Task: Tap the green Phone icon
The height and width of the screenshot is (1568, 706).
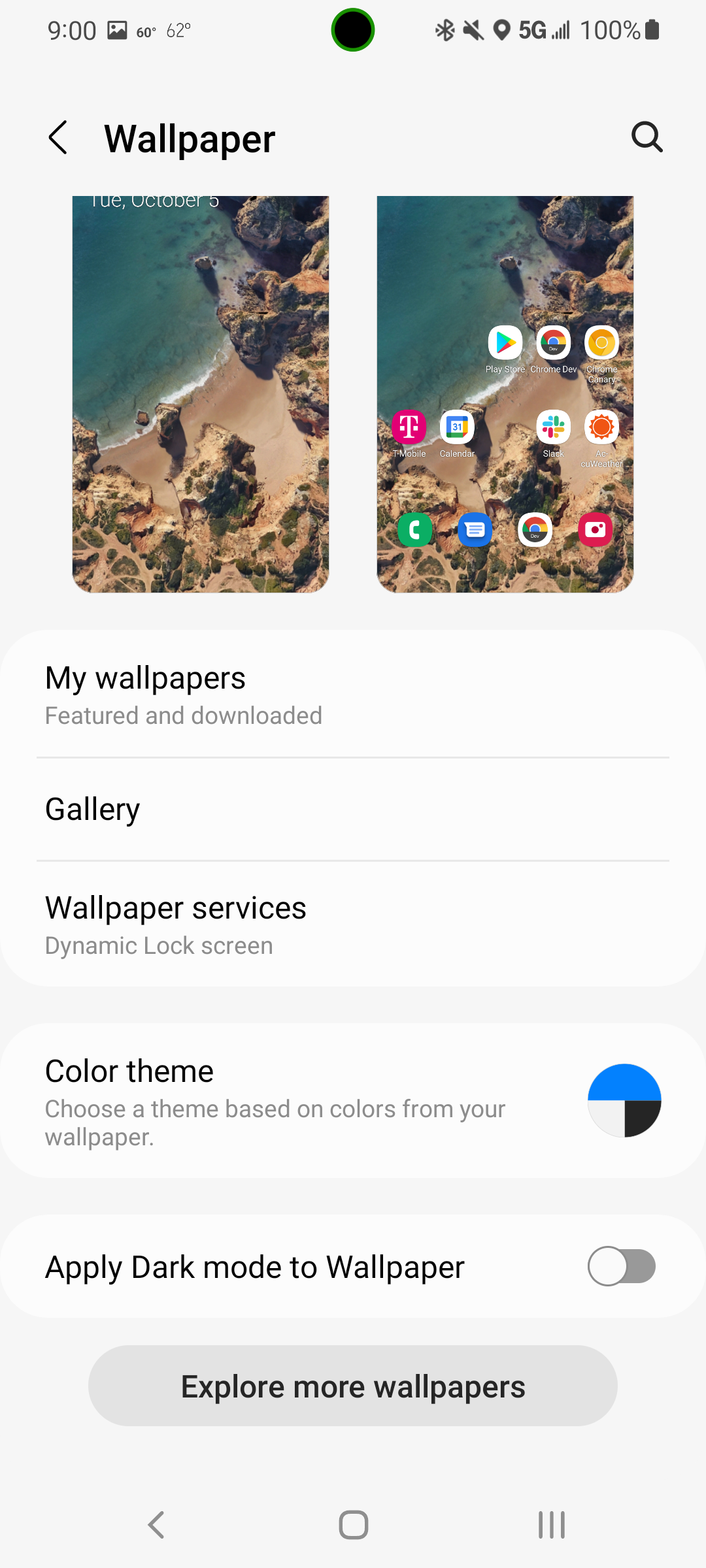Action: click(415, 530)
